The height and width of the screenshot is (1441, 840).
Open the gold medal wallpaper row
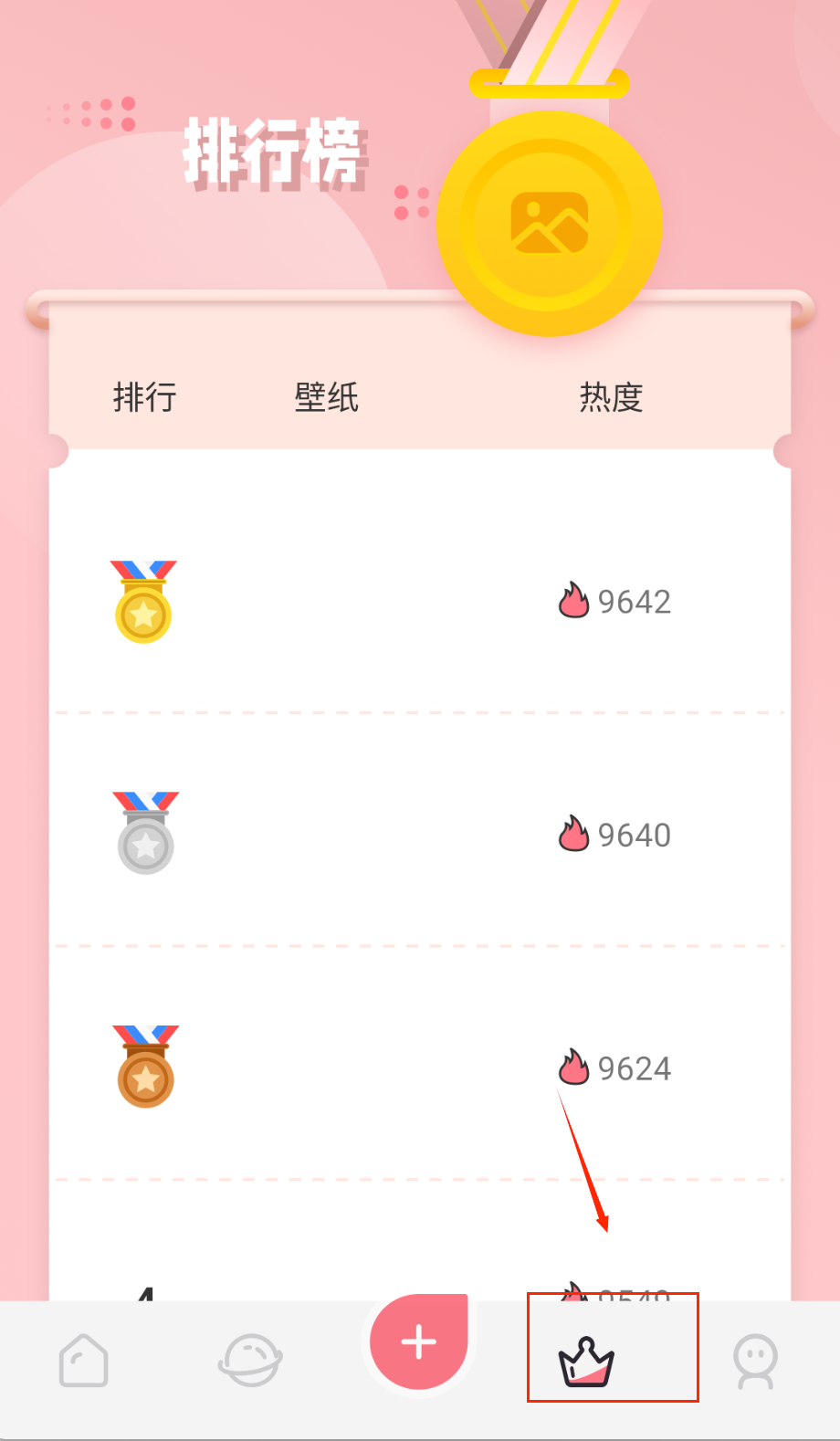419,602
